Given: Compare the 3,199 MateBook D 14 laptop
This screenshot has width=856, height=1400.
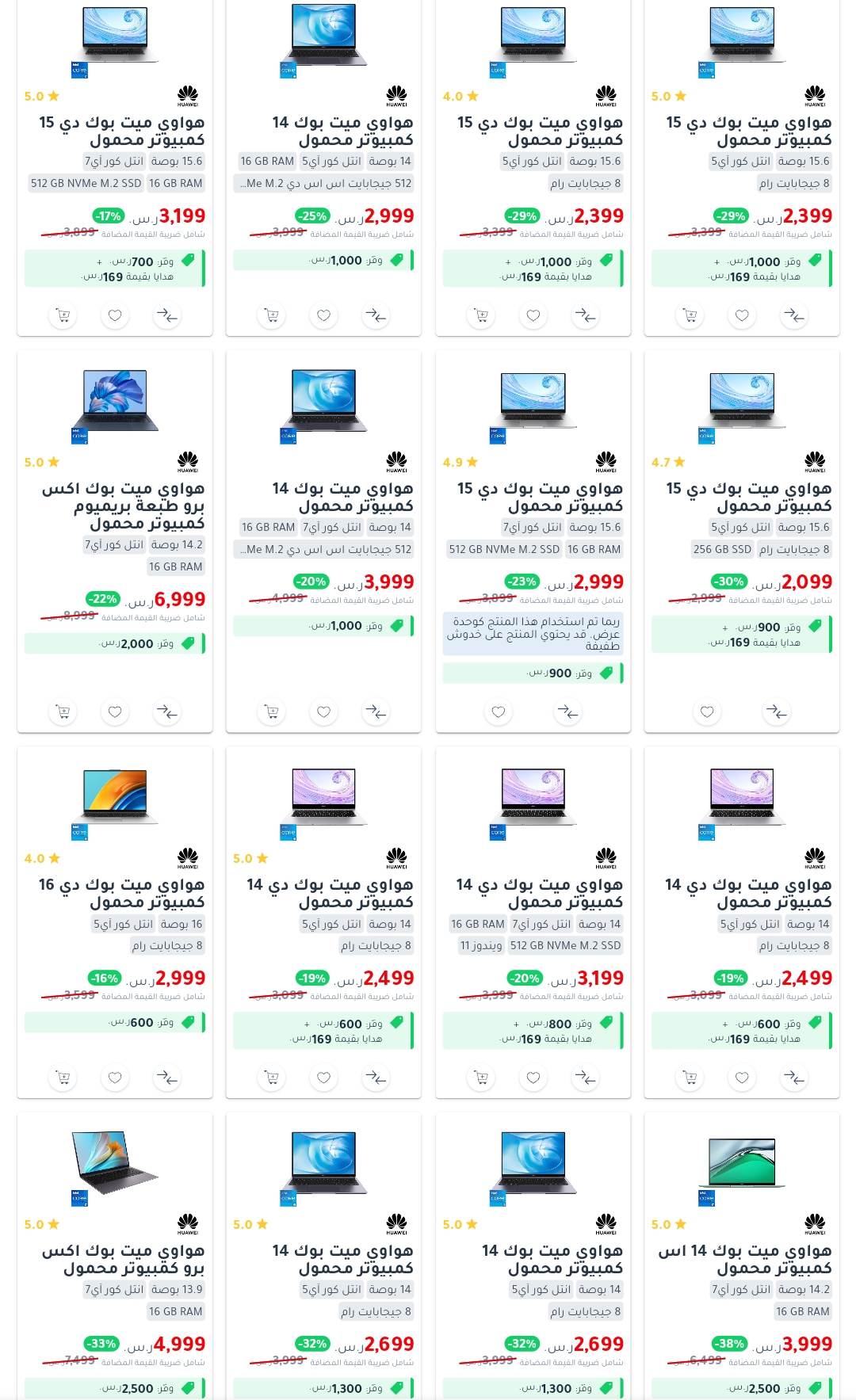Looking at the screenshot, I should click(585, 1078).
